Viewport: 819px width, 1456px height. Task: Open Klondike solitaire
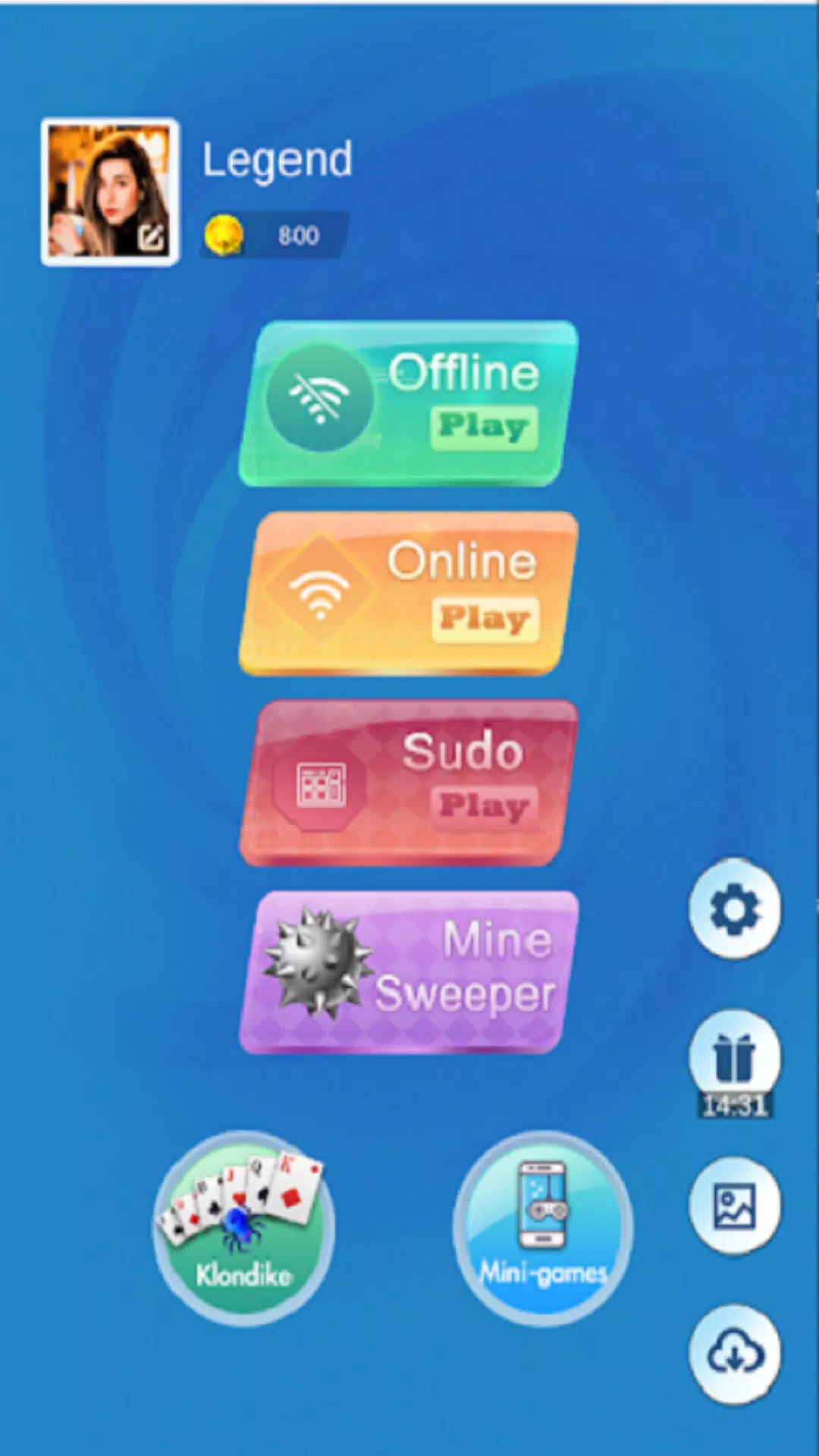(243, 1228)
